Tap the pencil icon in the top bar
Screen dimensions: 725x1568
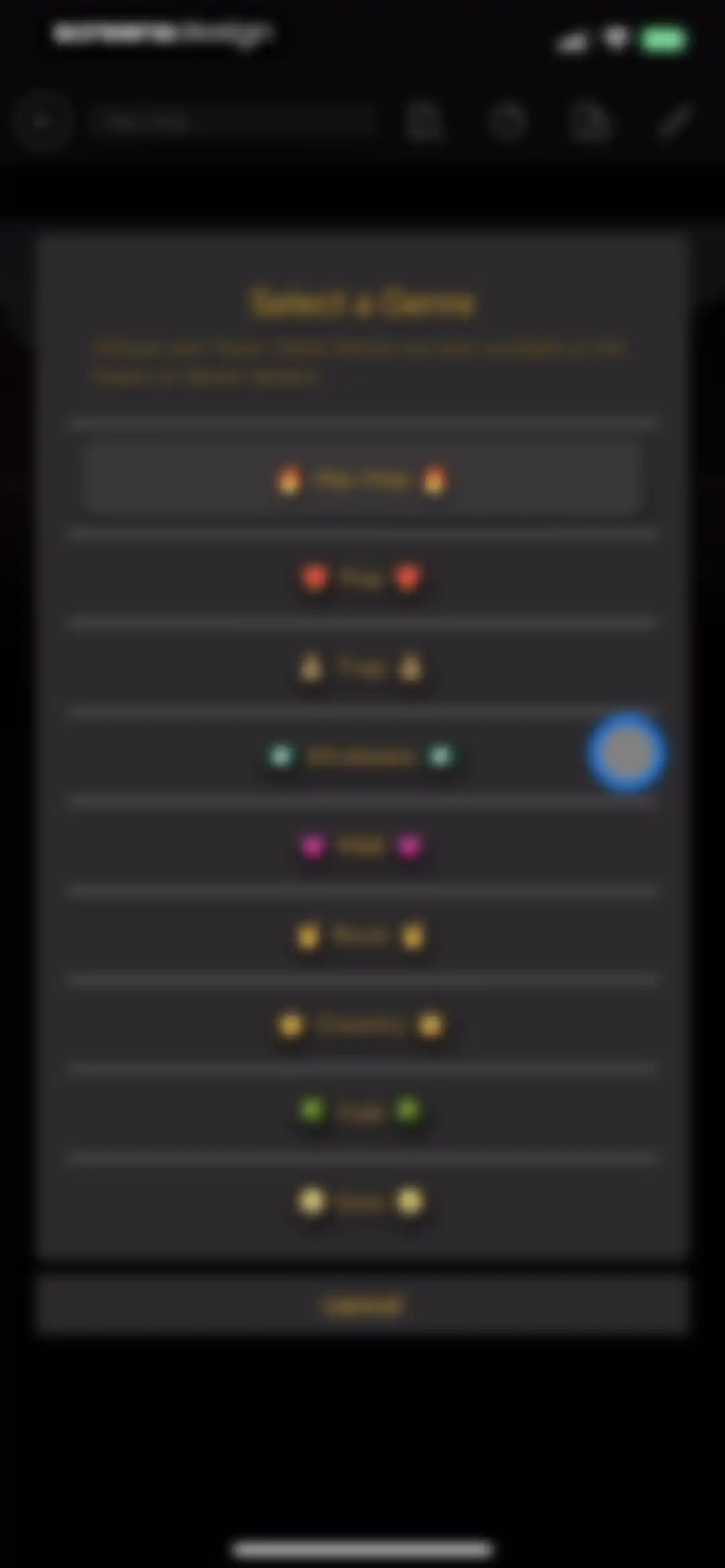click(x=674, y=122)
